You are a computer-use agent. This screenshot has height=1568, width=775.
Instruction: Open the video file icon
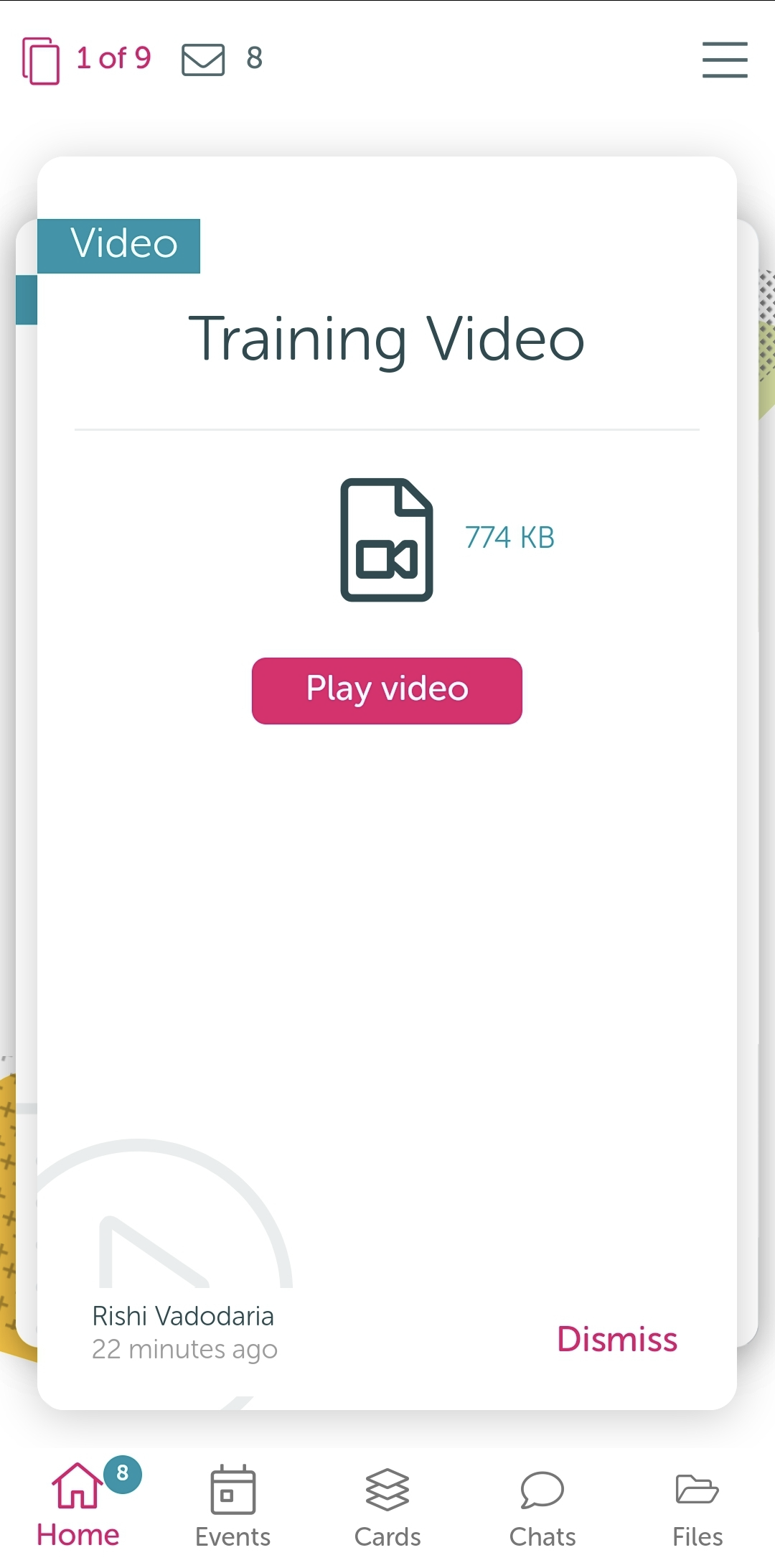click(x=387, y=539)
